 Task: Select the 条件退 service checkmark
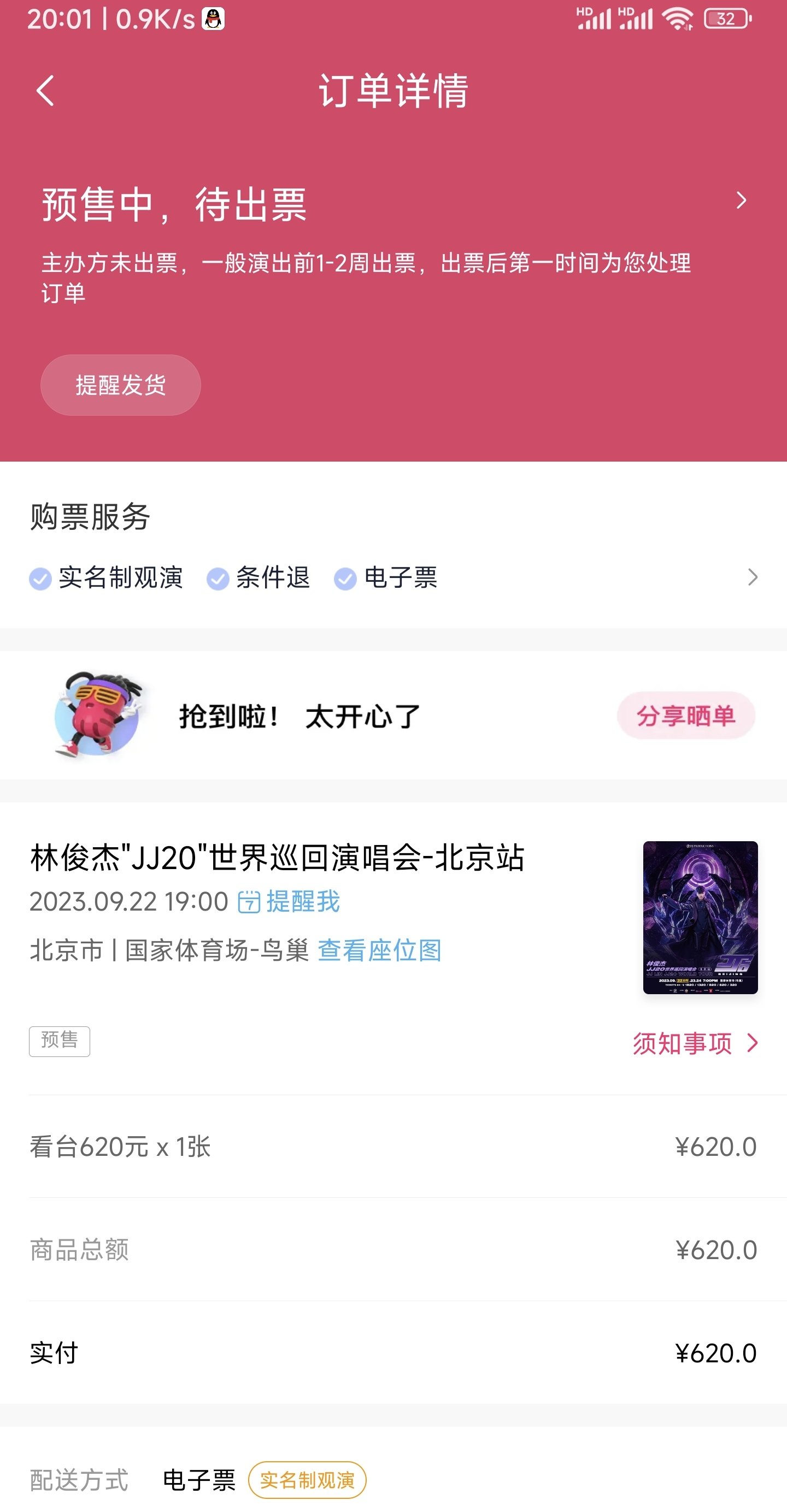218,578
